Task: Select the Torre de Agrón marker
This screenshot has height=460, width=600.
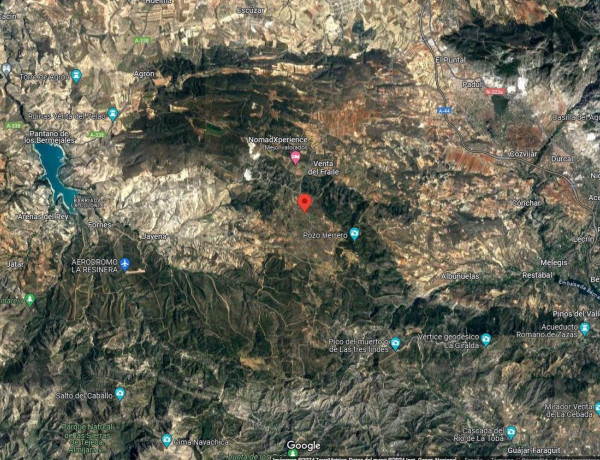Action: pos(76,76)
